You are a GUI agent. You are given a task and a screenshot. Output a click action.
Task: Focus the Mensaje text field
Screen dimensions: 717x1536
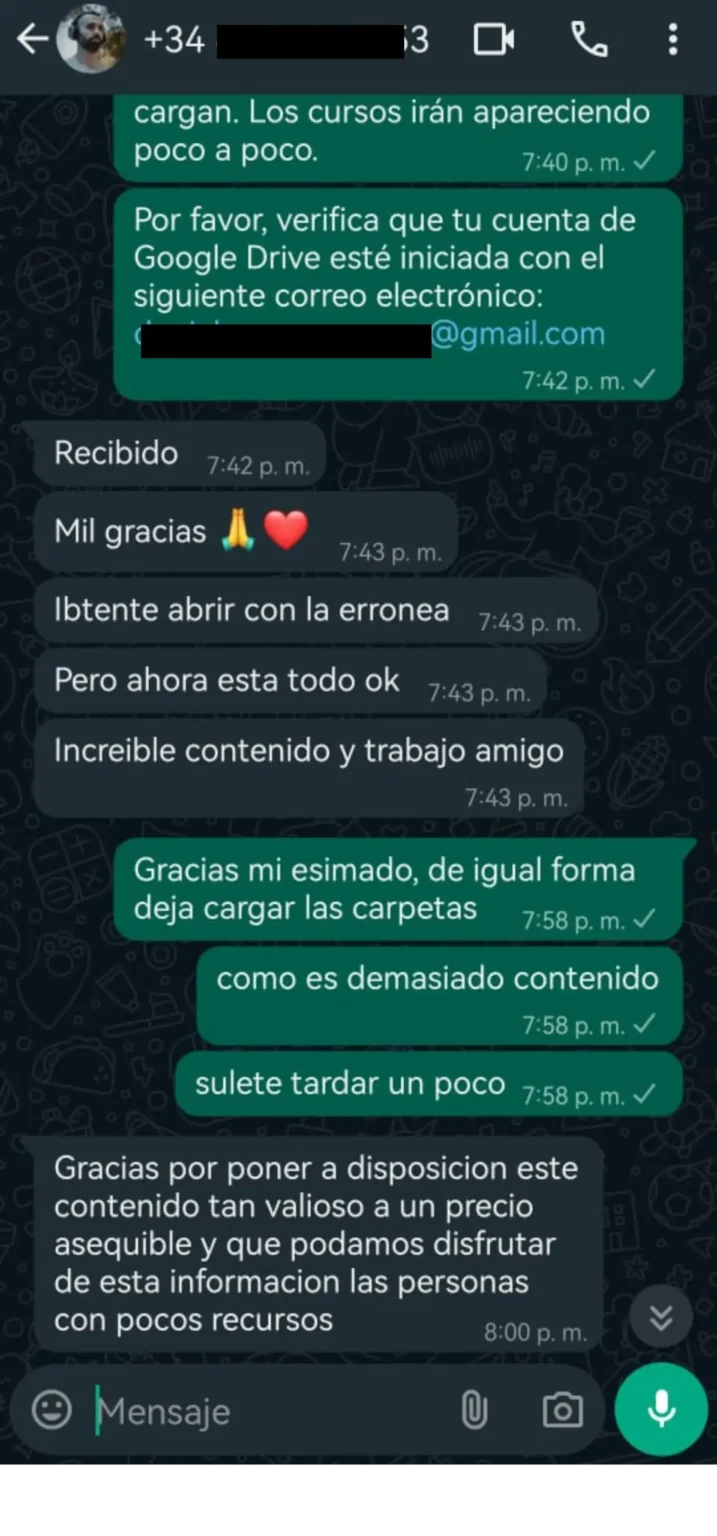(x=270, y=1411)
